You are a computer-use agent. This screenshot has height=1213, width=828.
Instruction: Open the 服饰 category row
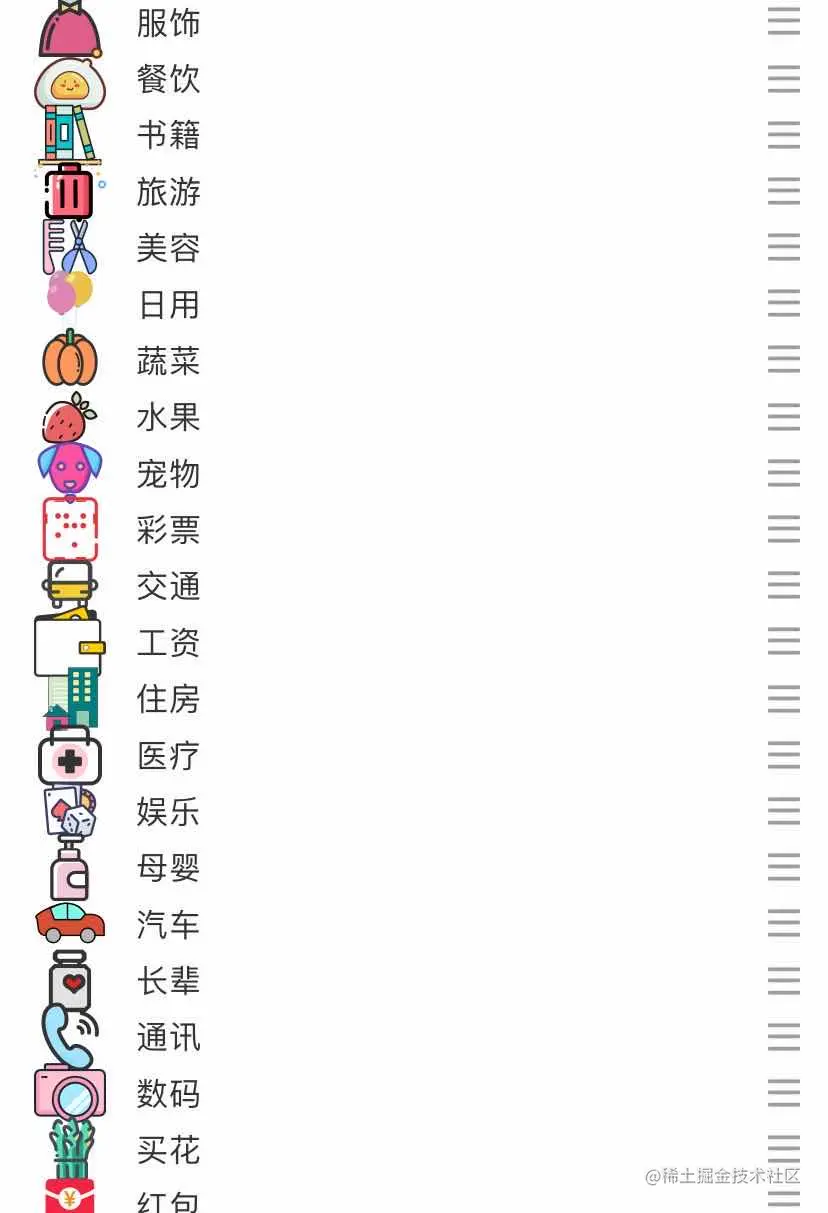click(x=168, y=22)
